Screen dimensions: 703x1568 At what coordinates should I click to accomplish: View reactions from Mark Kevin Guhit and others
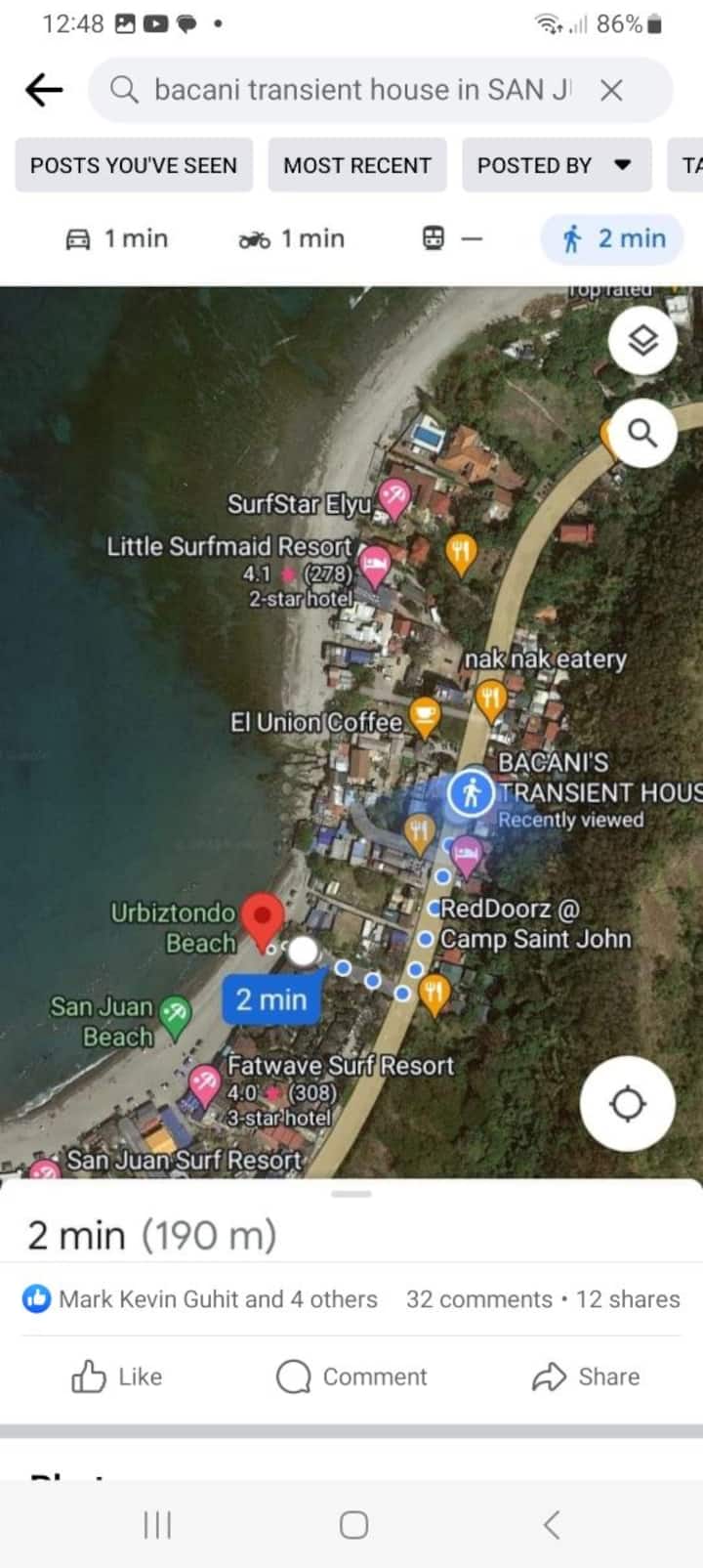click(200, 1299)
